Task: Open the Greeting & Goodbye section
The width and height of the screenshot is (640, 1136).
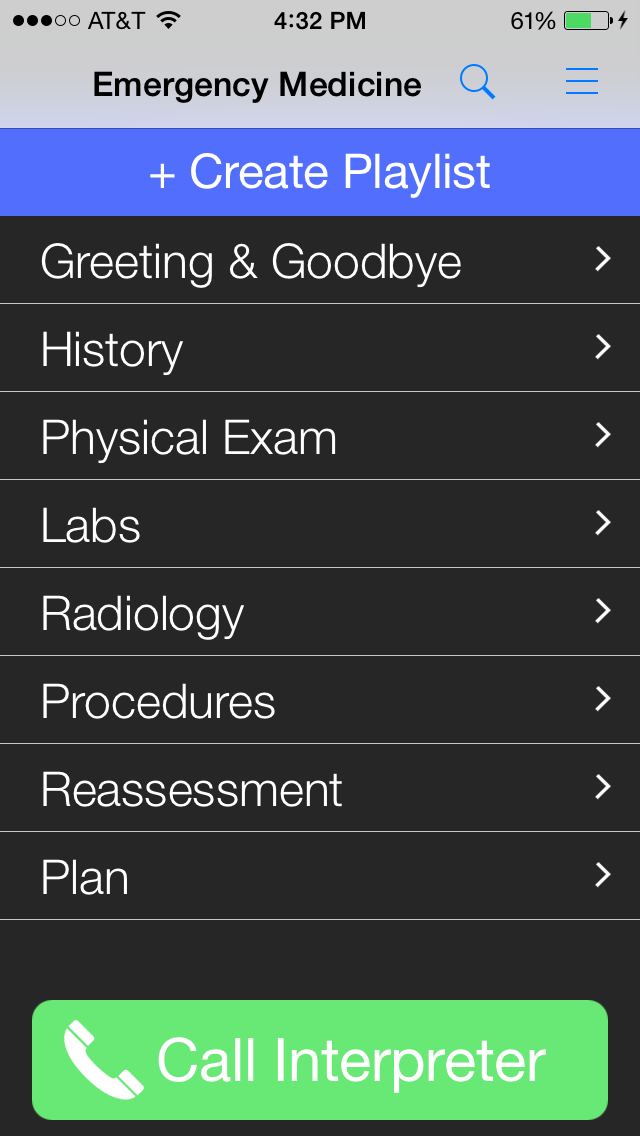Action: coord(320,261)
